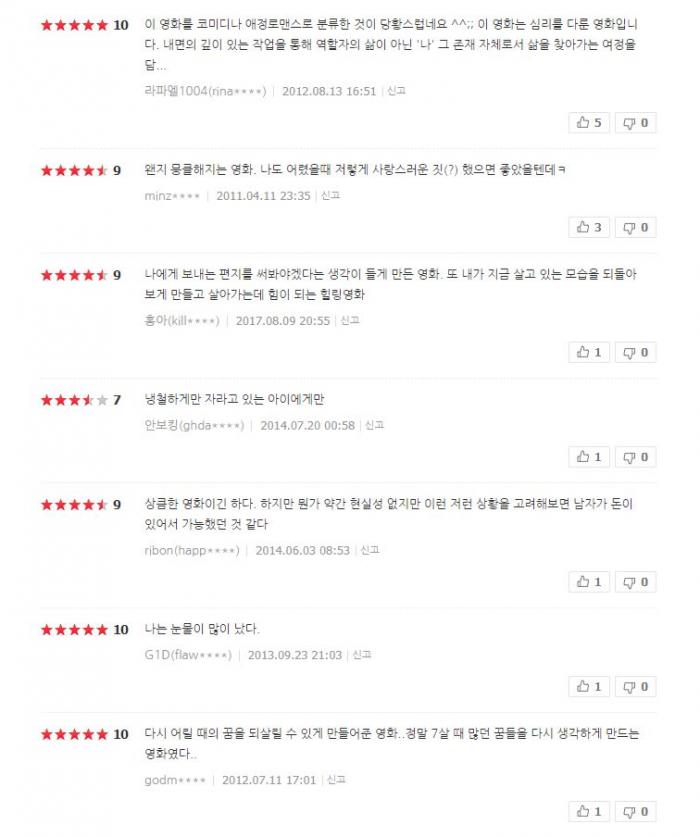
Task: Upvote 라파엘1004's review
Action: point(589,123)
